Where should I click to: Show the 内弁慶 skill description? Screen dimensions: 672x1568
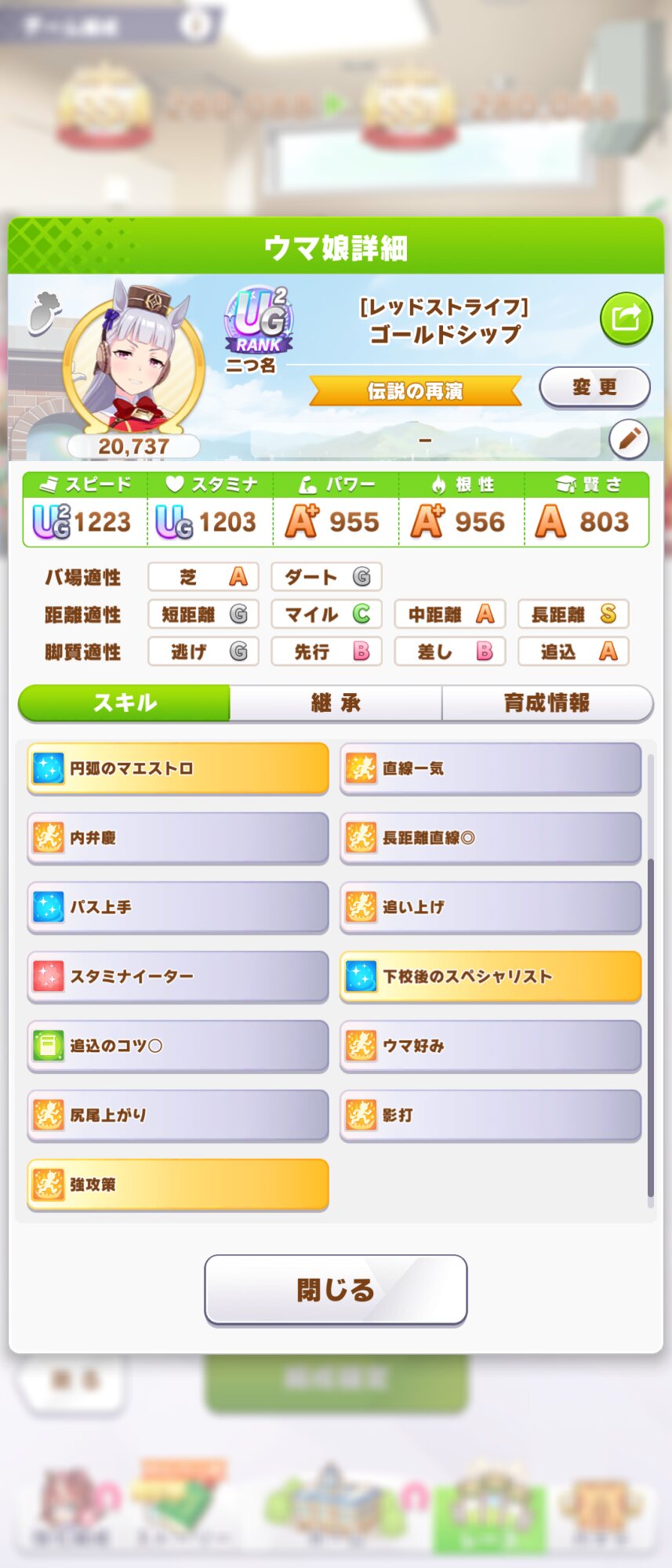click(178, 838)
